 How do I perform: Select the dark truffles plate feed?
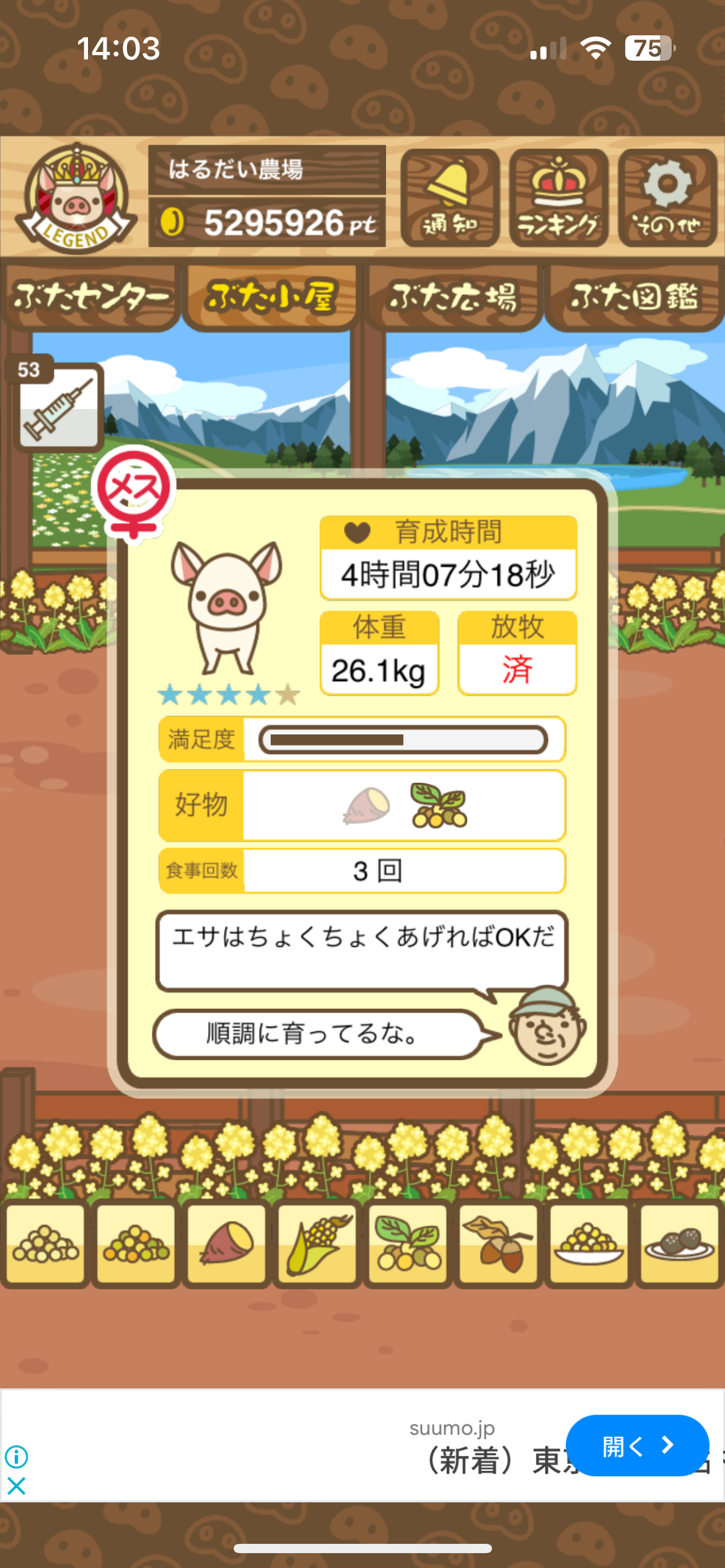tap(679, 1243)
